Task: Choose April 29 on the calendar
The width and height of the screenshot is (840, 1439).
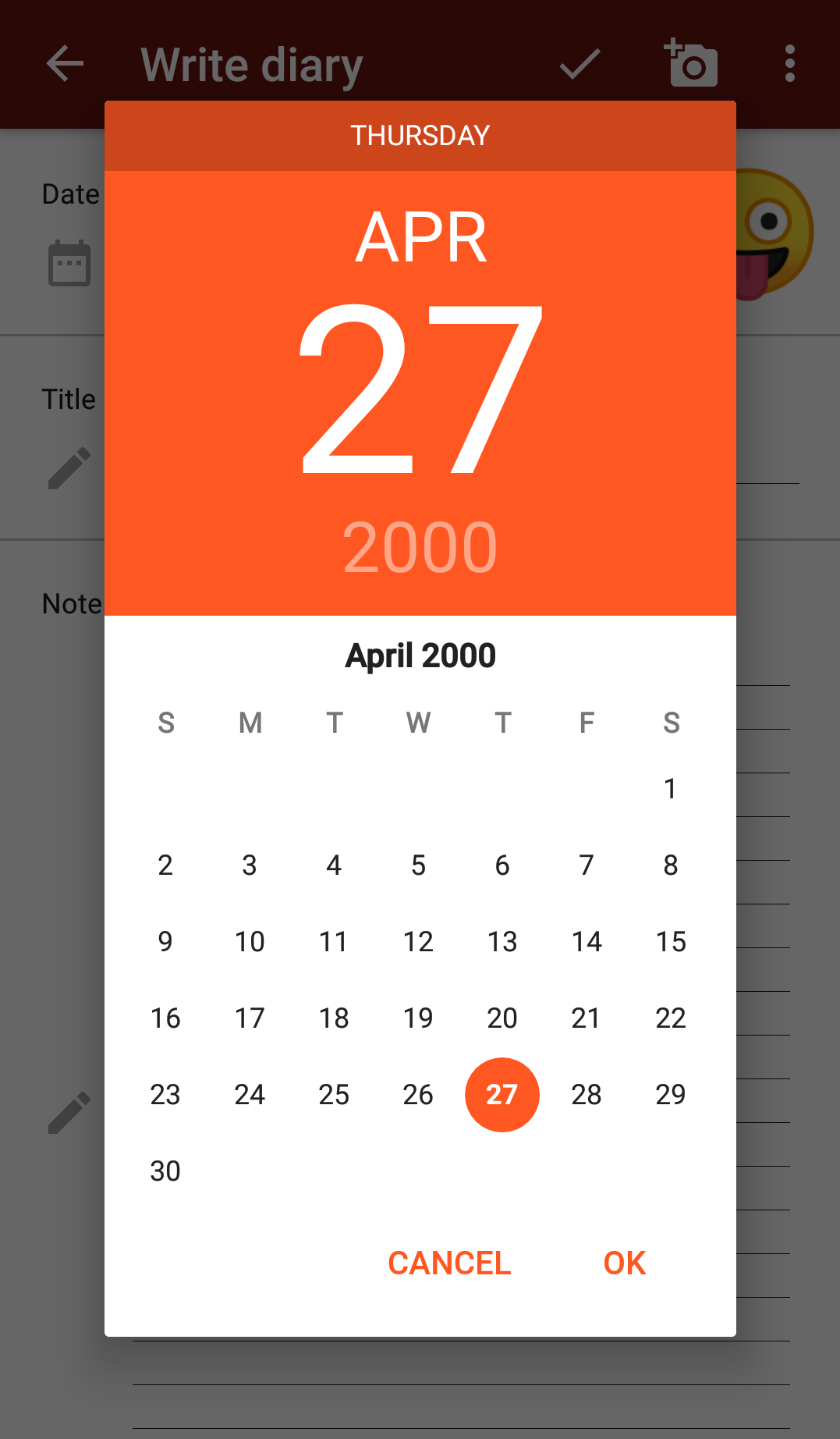Action: [x=670, y=1094]
